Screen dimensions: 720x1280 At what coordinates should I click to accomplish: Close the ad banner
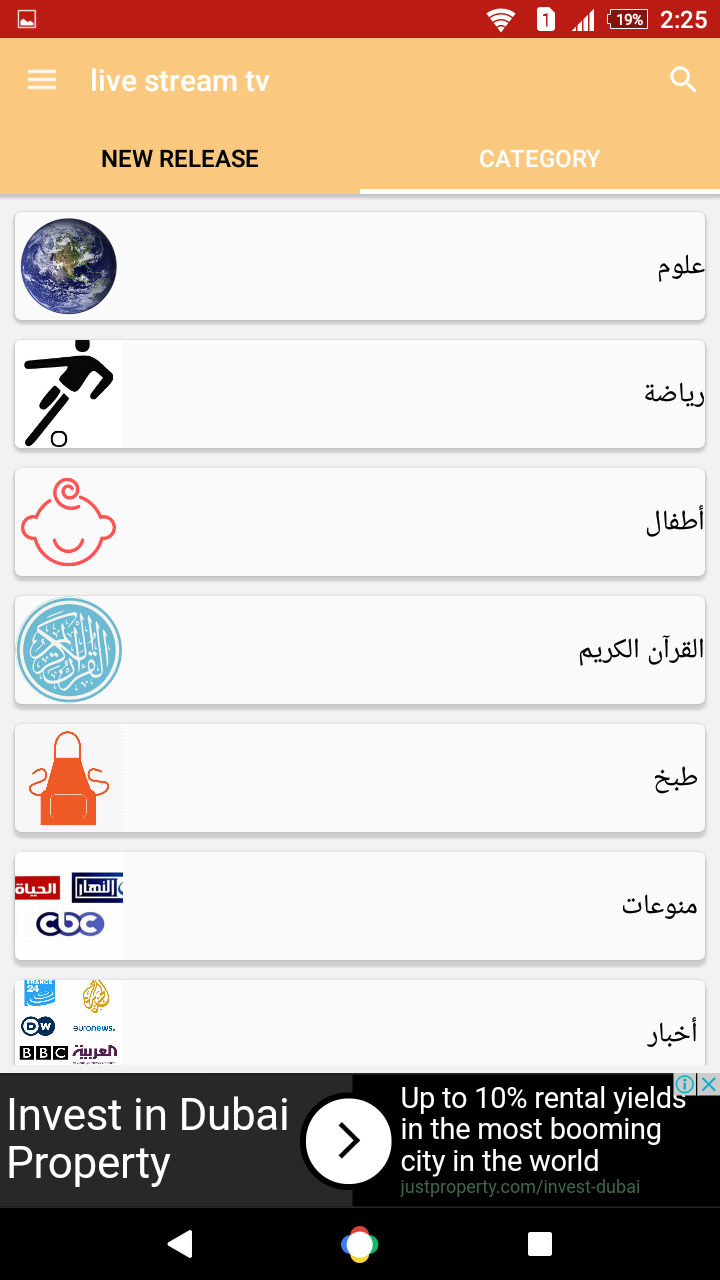pos(708,1084)
